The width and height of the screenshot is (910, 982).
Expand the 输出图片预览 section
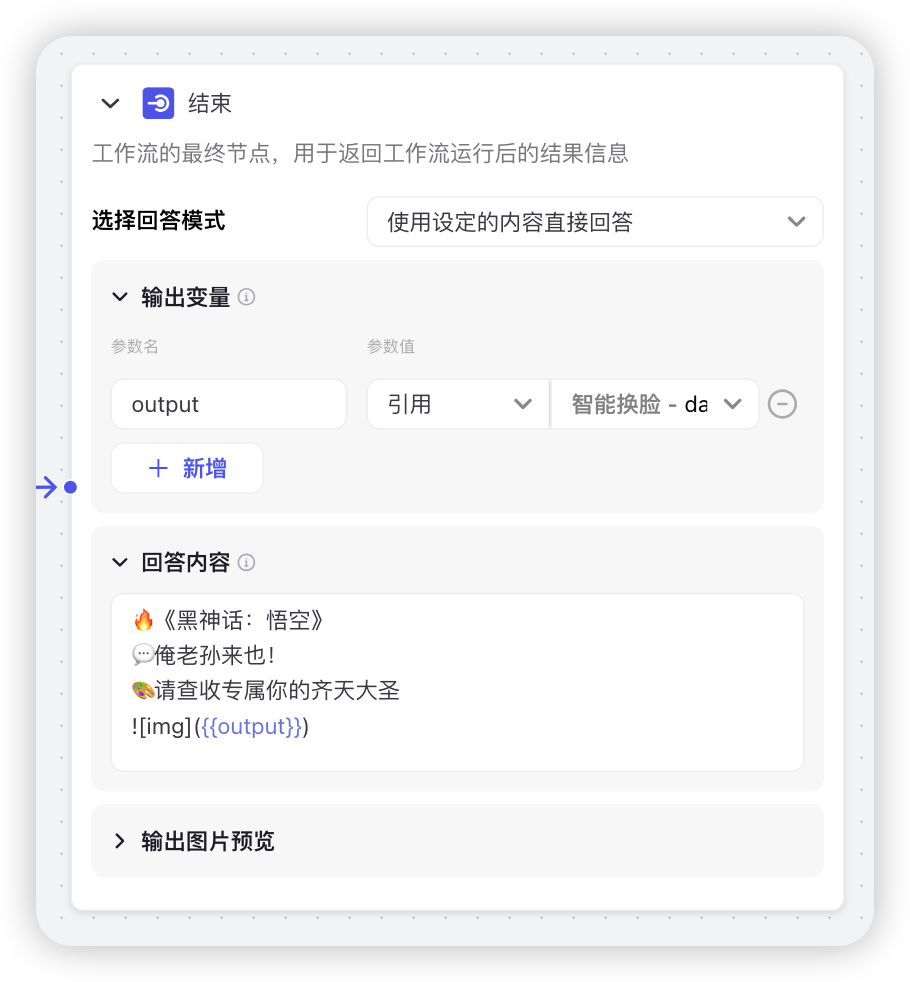120,841
